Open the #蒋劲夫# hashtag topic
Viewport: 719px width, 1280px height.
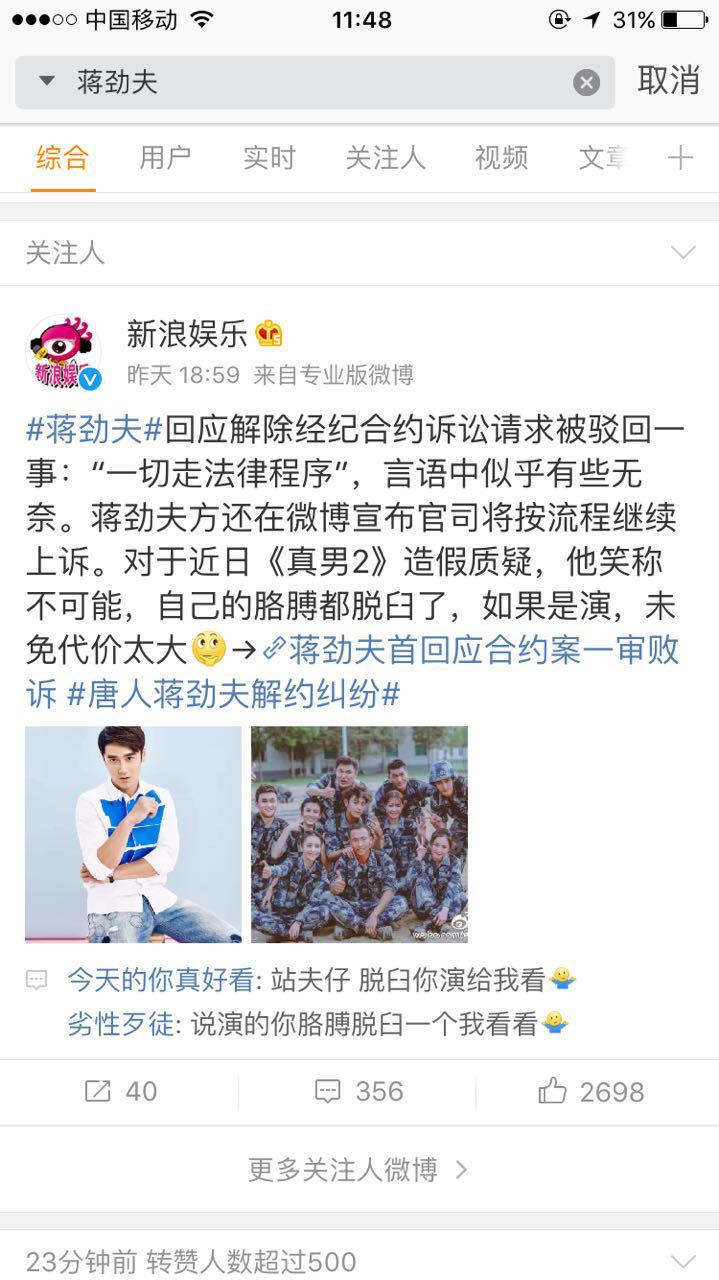click(94, 431)
